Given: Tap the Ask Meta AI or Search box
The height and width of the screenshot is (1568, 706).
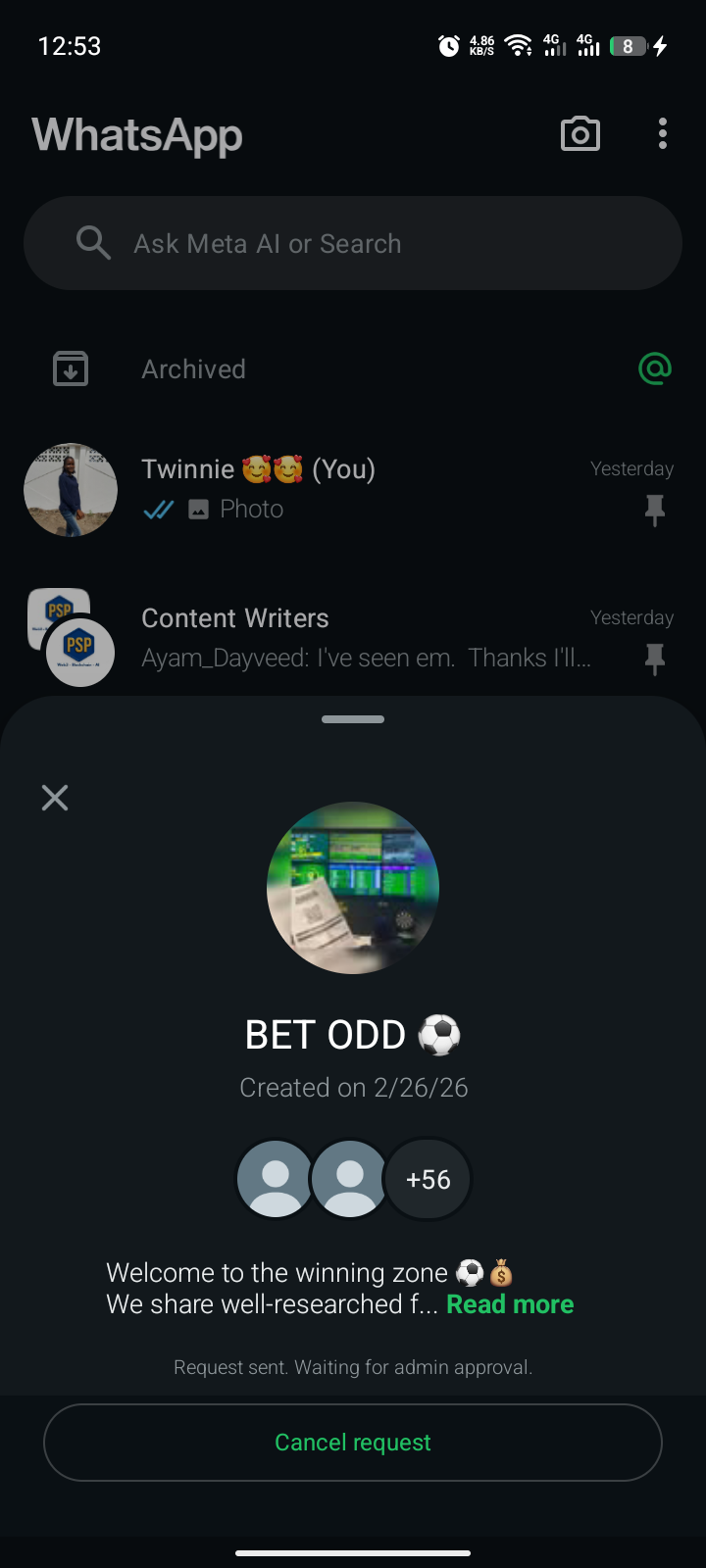Looking at the screenshot, I should [353, 243].
